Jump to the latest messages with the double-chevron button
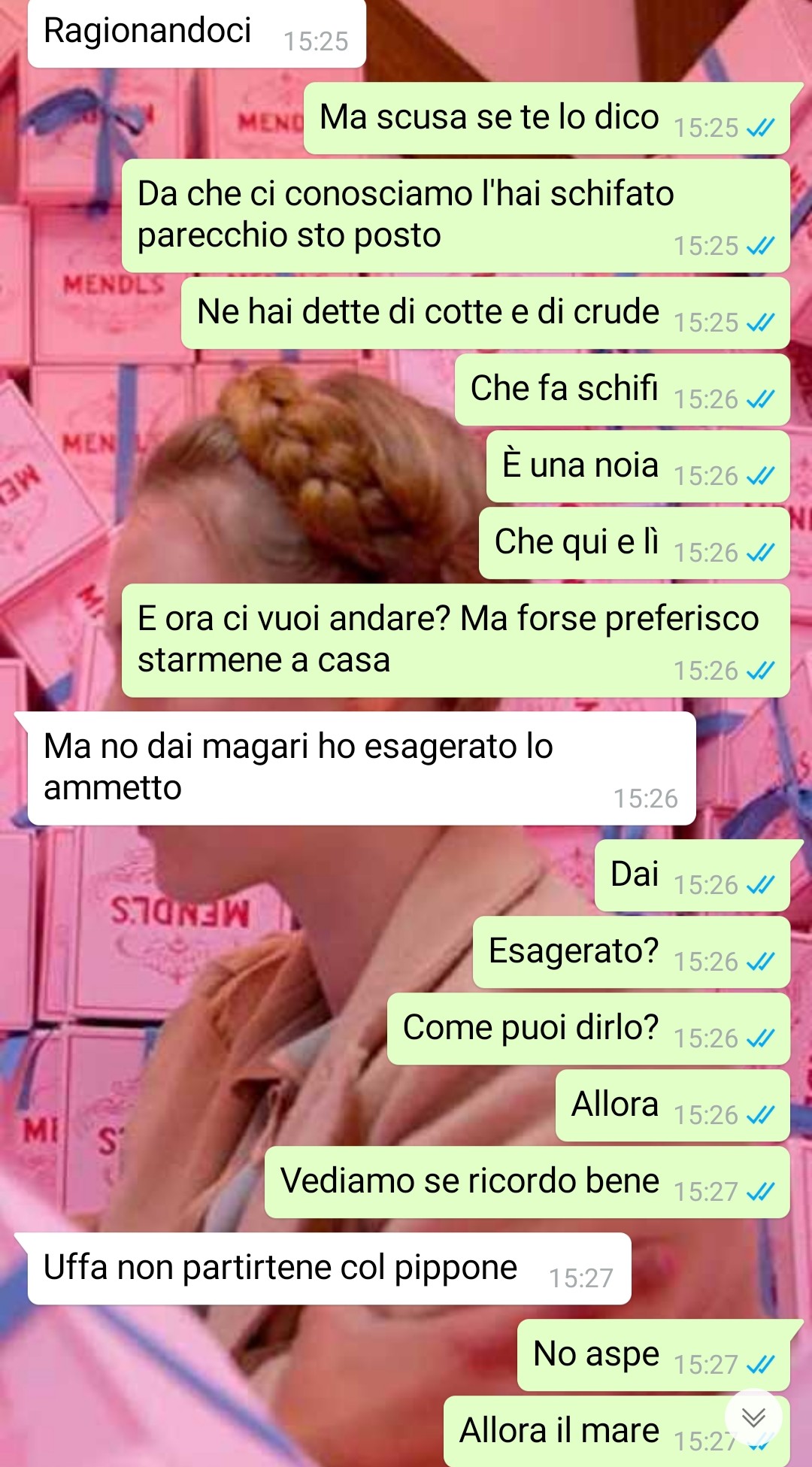This screenshot has height=1467, width=812. (x=753, y=1417)
